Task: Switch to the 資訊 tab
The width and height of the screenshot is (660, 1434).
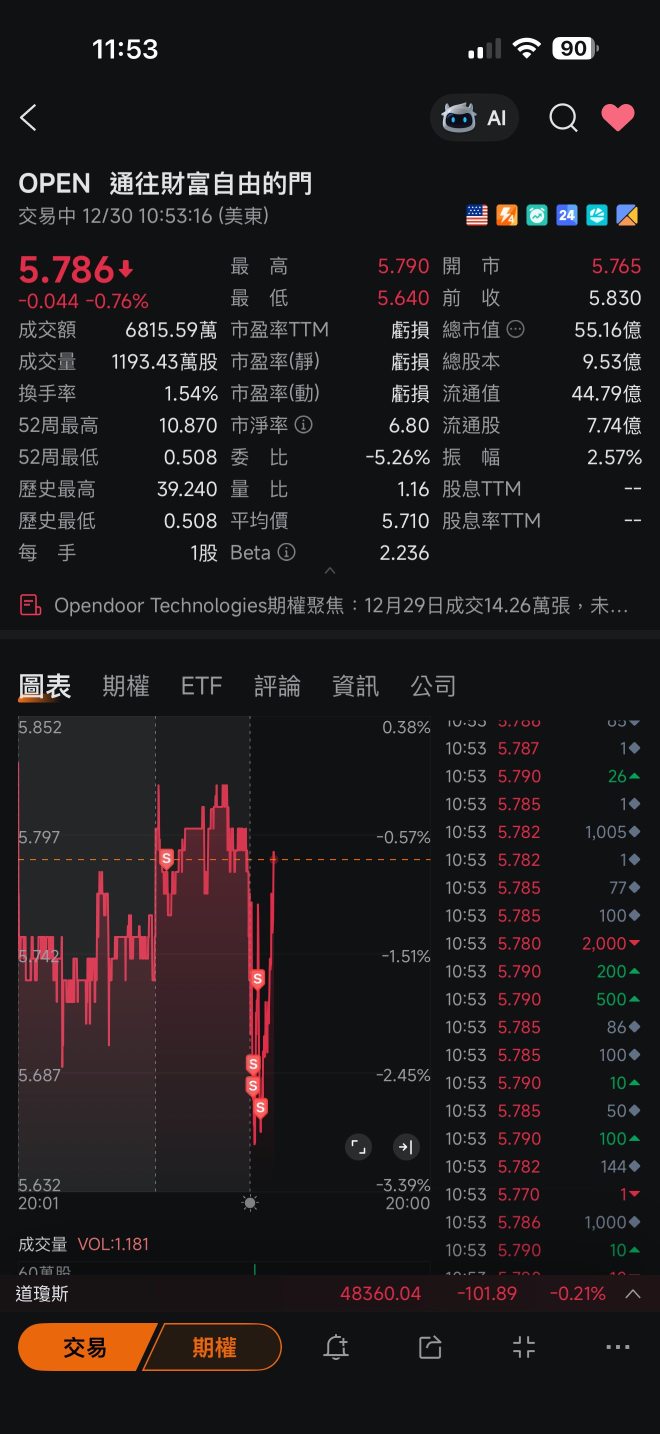Action: (355, 686)
